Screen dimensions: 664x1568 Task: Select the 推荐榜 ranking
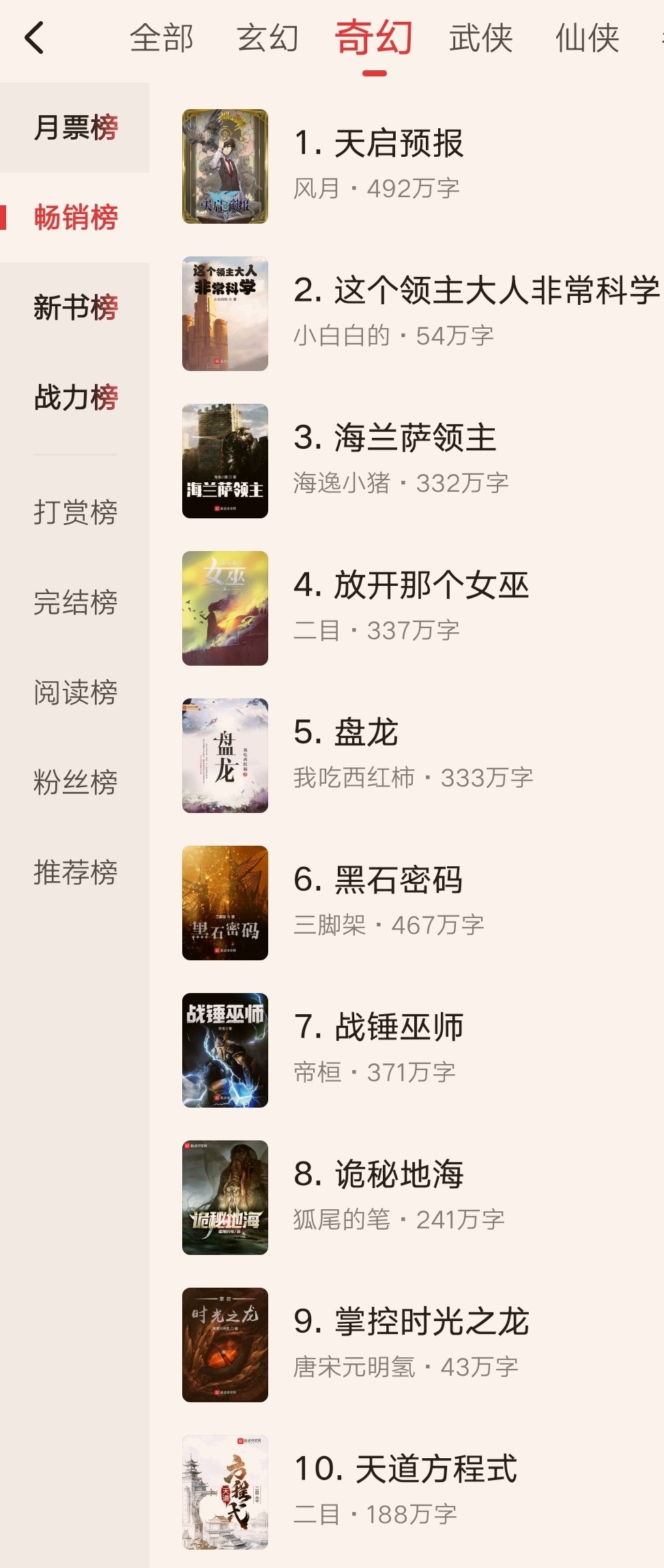click(x=75, y=872)
